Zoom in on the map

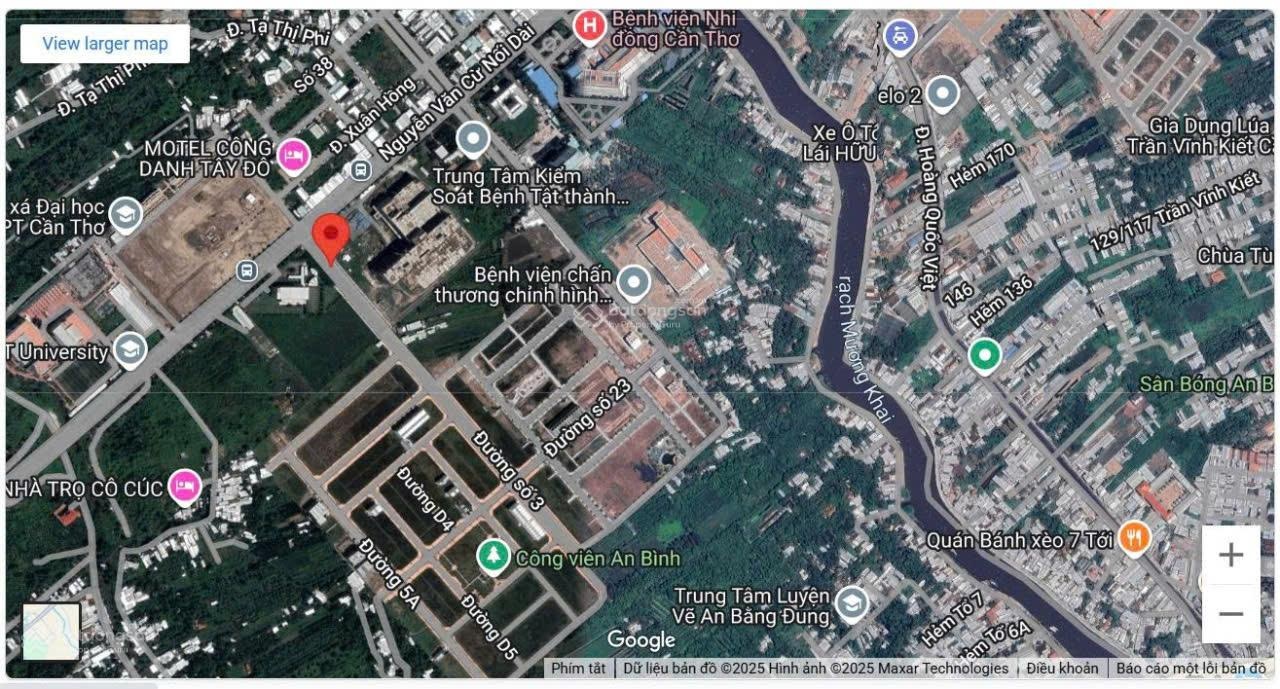(x=1231, y=555)
